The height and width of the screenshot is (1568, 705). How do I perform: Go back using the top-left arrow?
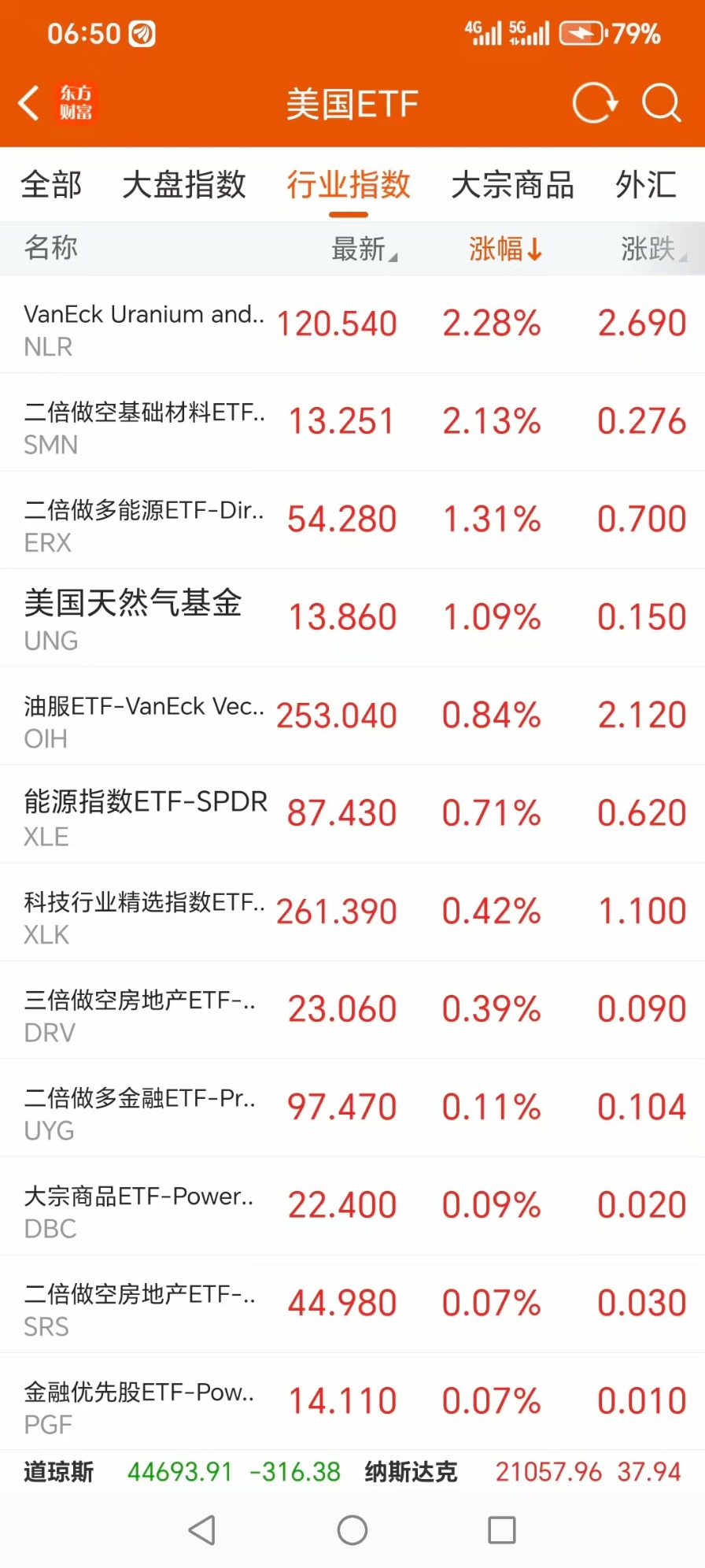pos(29,103)
